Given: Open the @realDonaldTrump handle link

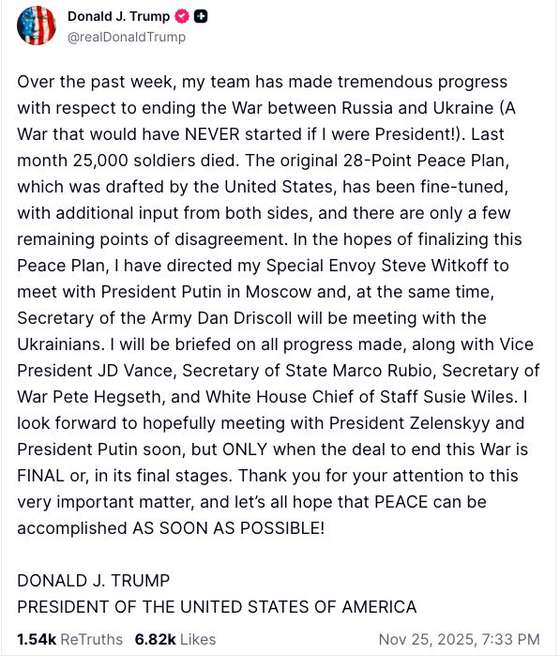Looking at the screenshot, I should pos(127,37).
